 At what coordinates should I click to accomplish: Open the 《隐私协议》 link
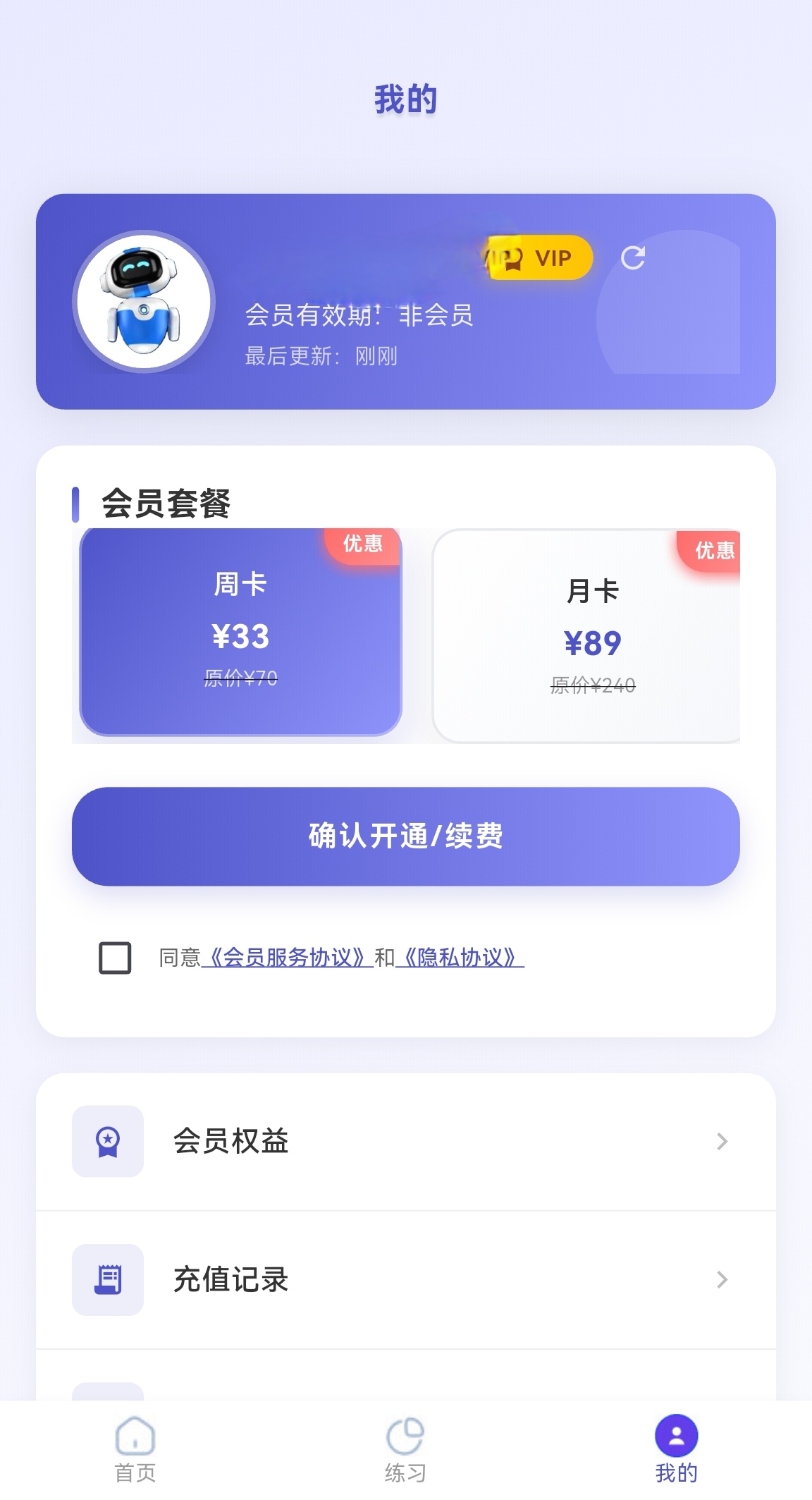point(462,956)
